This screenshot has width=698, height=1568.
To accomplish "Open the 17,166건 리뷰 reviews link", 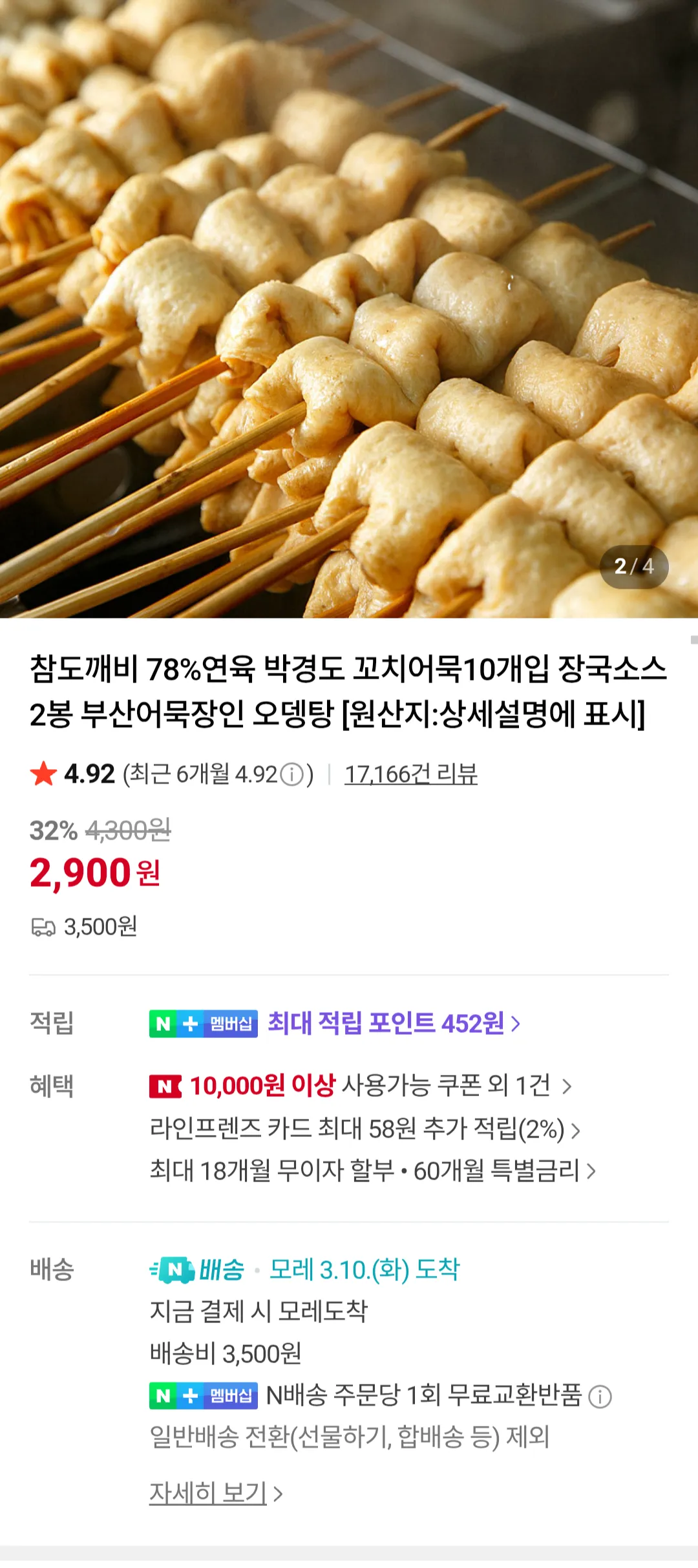I will pyautogui.click(x=410, y=774).
